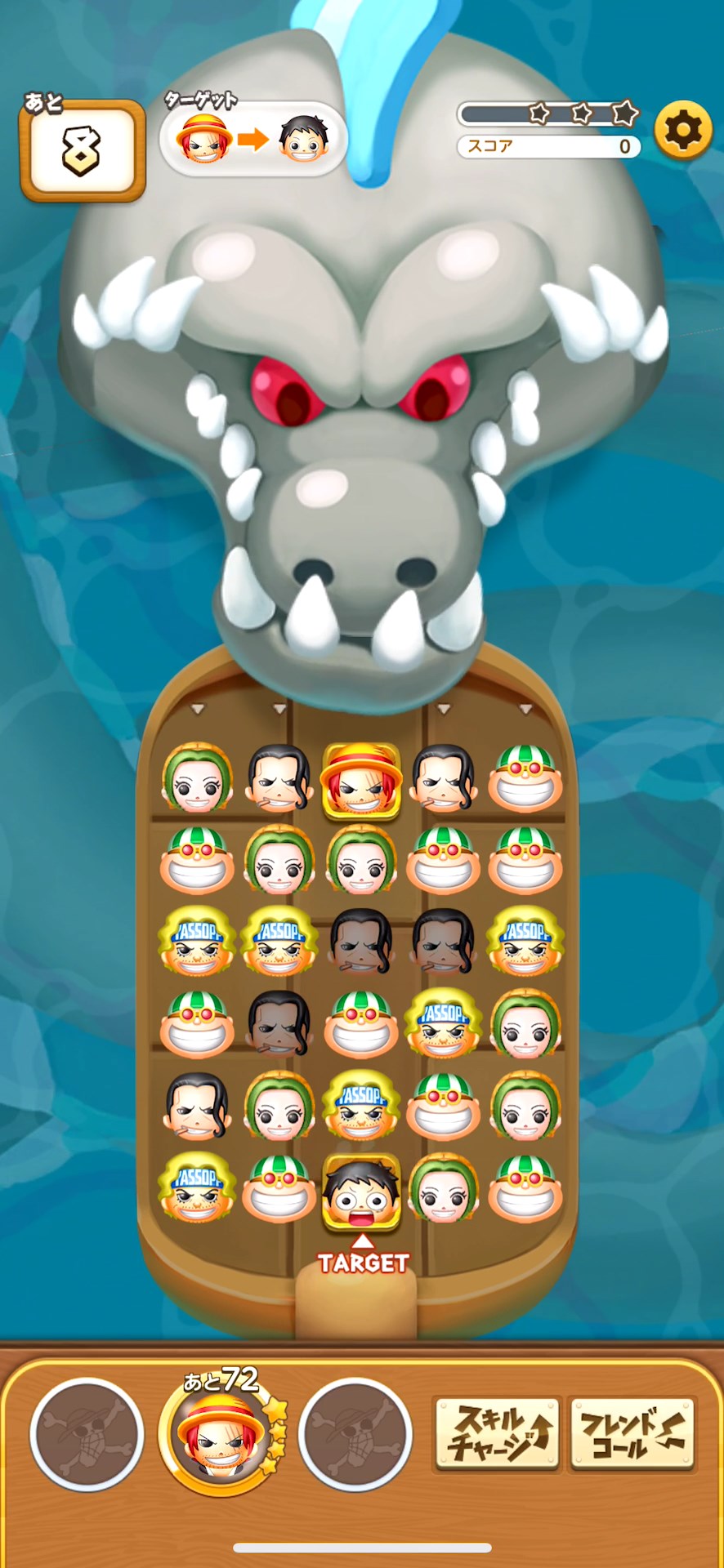This screenshot has height=1568, width=724.
Task: Tap the フレンドコール friend call button
Action: coord(632,1433)
